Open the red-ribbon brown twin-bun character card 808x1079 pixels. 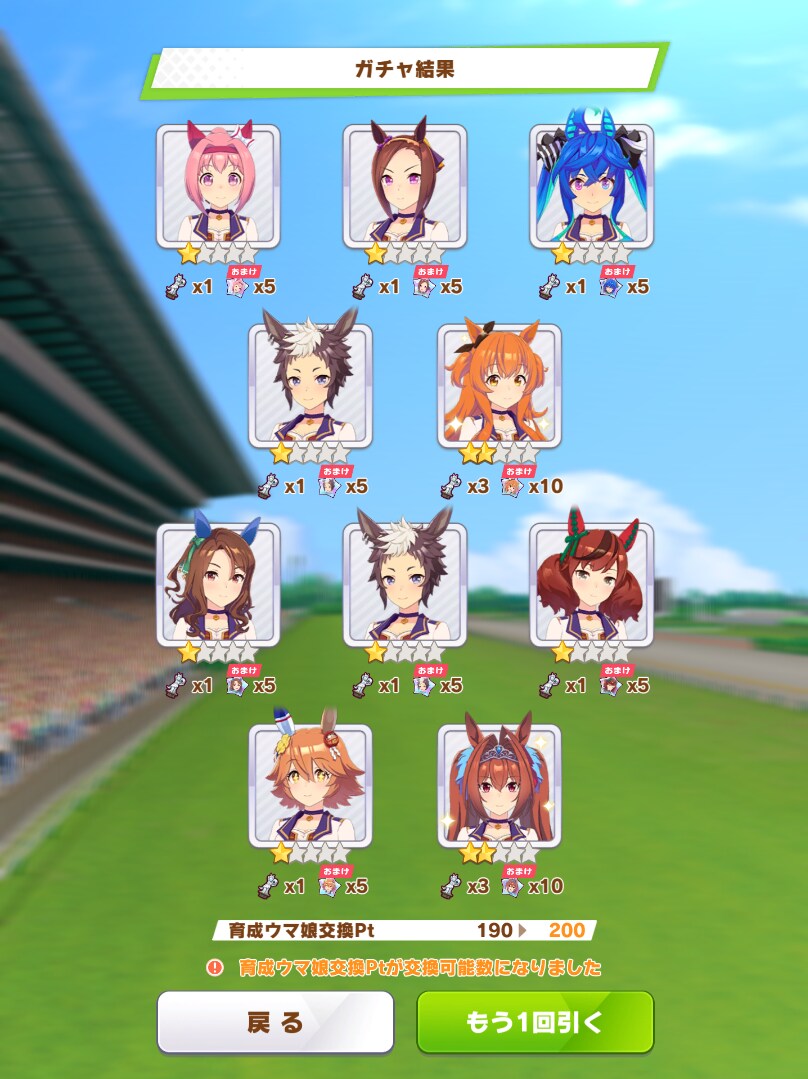tap(591, 586)
